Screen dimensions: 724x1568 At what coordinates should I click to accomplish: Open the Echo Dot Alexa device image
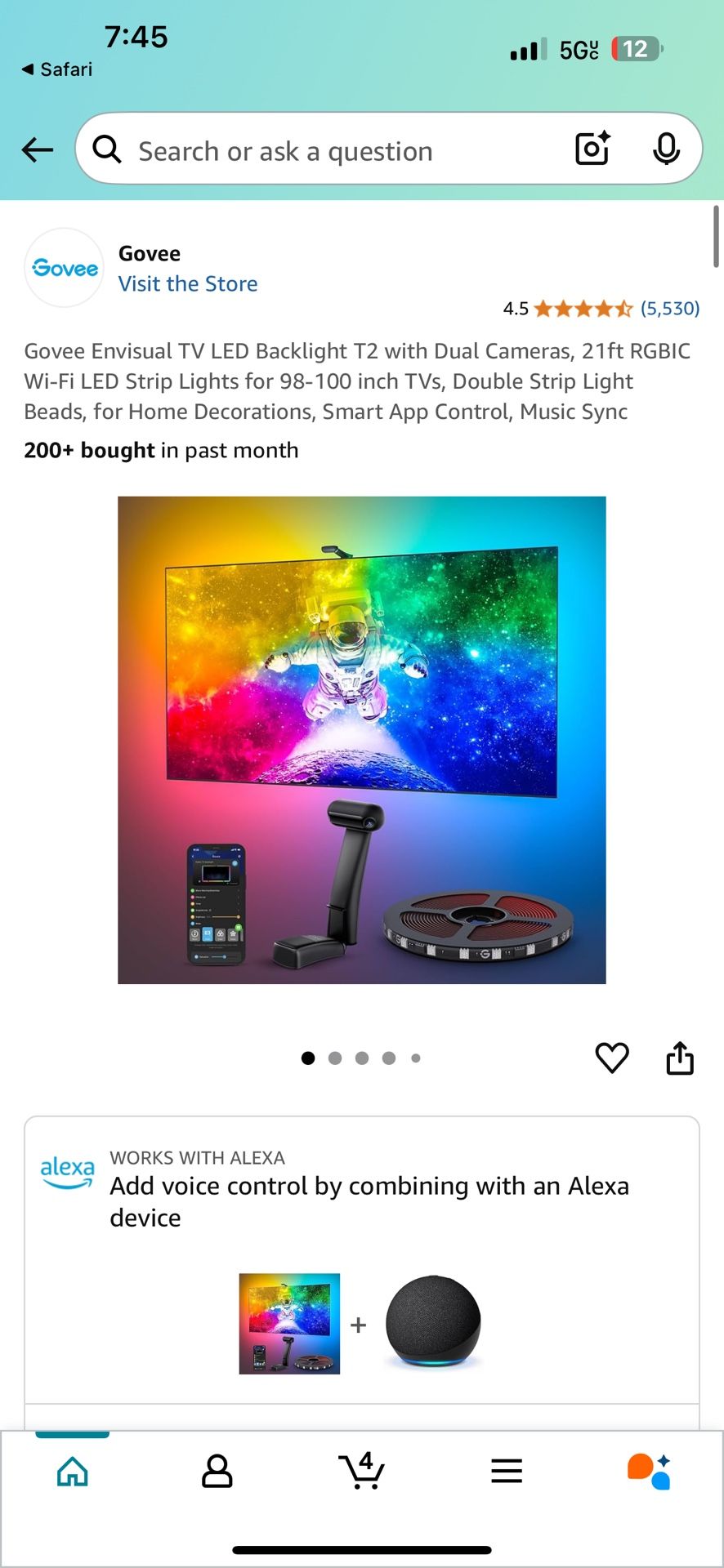(432, 1322)
